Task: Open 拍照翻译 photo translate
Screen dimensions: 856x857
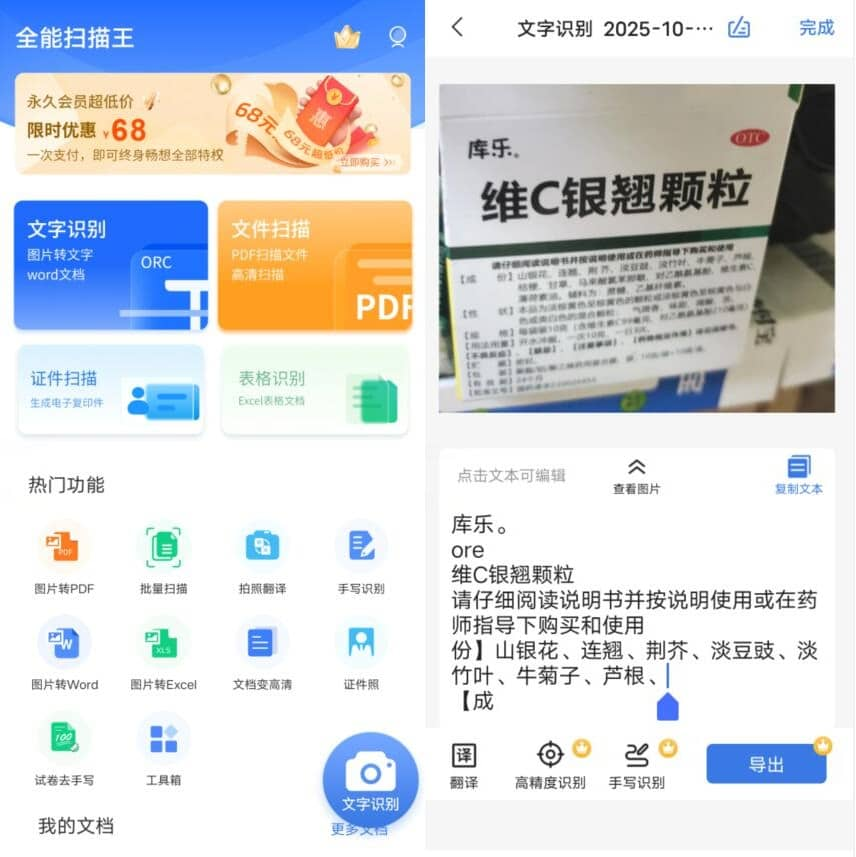Action: point(262,558)
